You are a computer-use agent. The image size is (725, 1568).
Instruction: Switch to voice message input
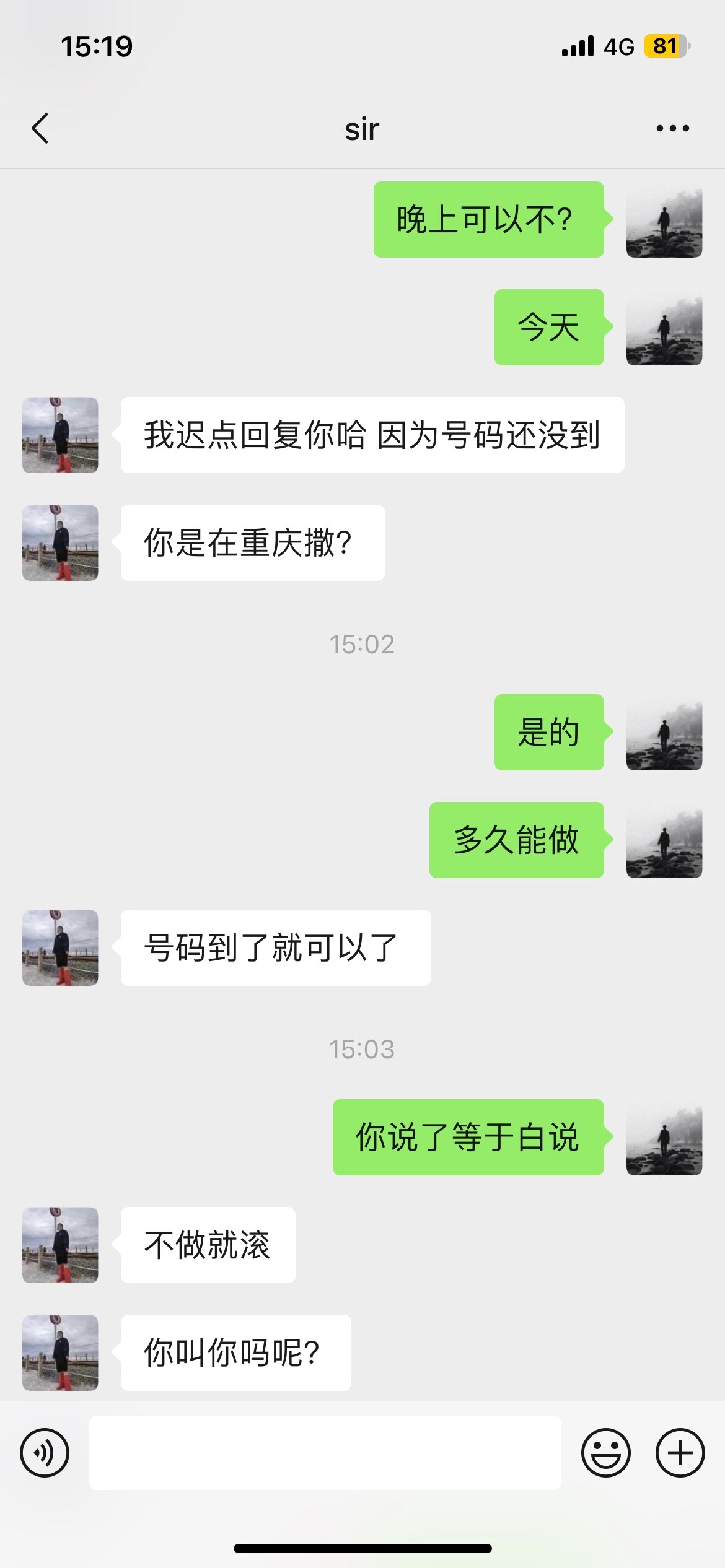point(45,1453)
